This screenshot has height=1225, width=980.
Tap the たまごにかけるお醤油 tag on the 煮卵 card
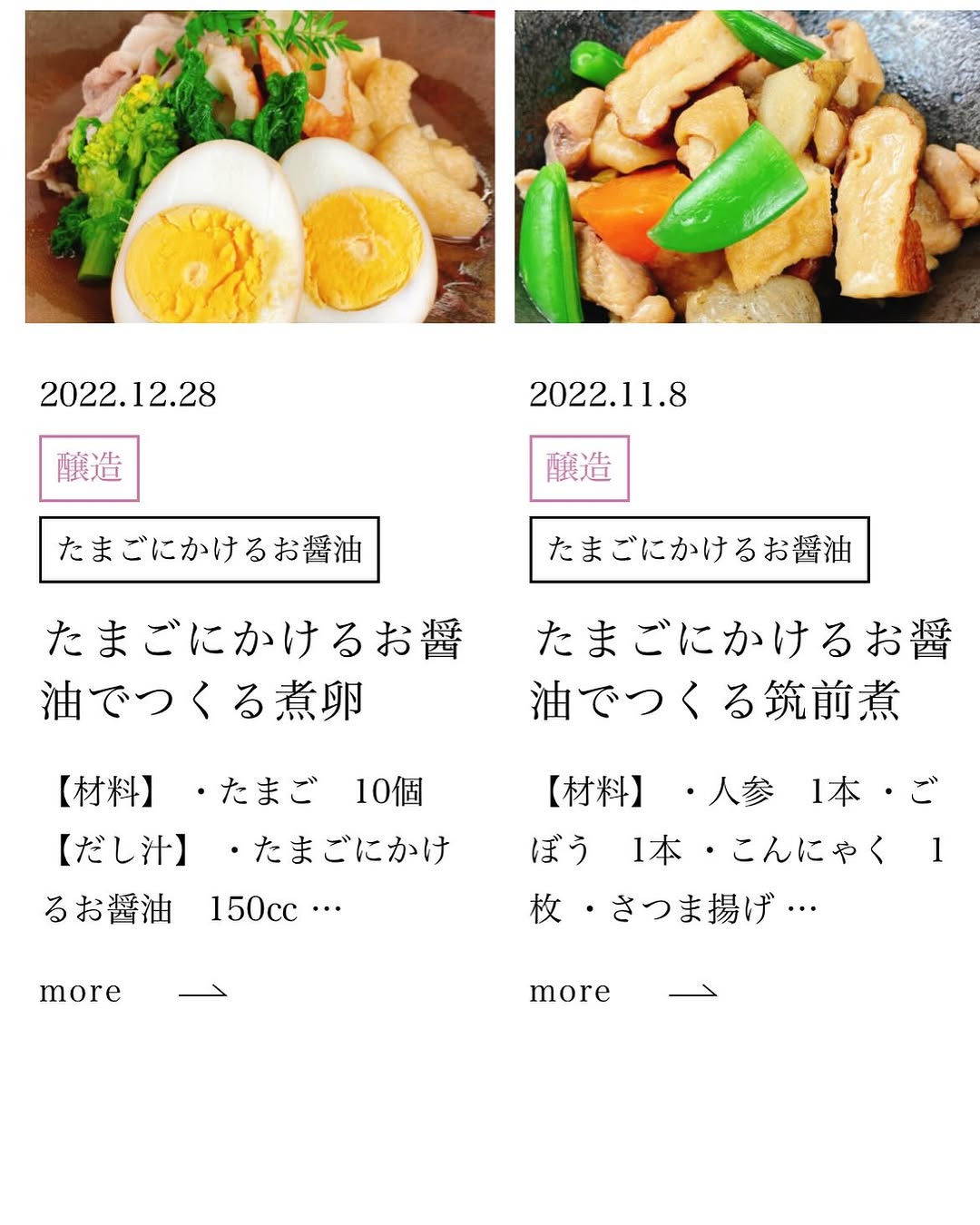click(210, 550)
